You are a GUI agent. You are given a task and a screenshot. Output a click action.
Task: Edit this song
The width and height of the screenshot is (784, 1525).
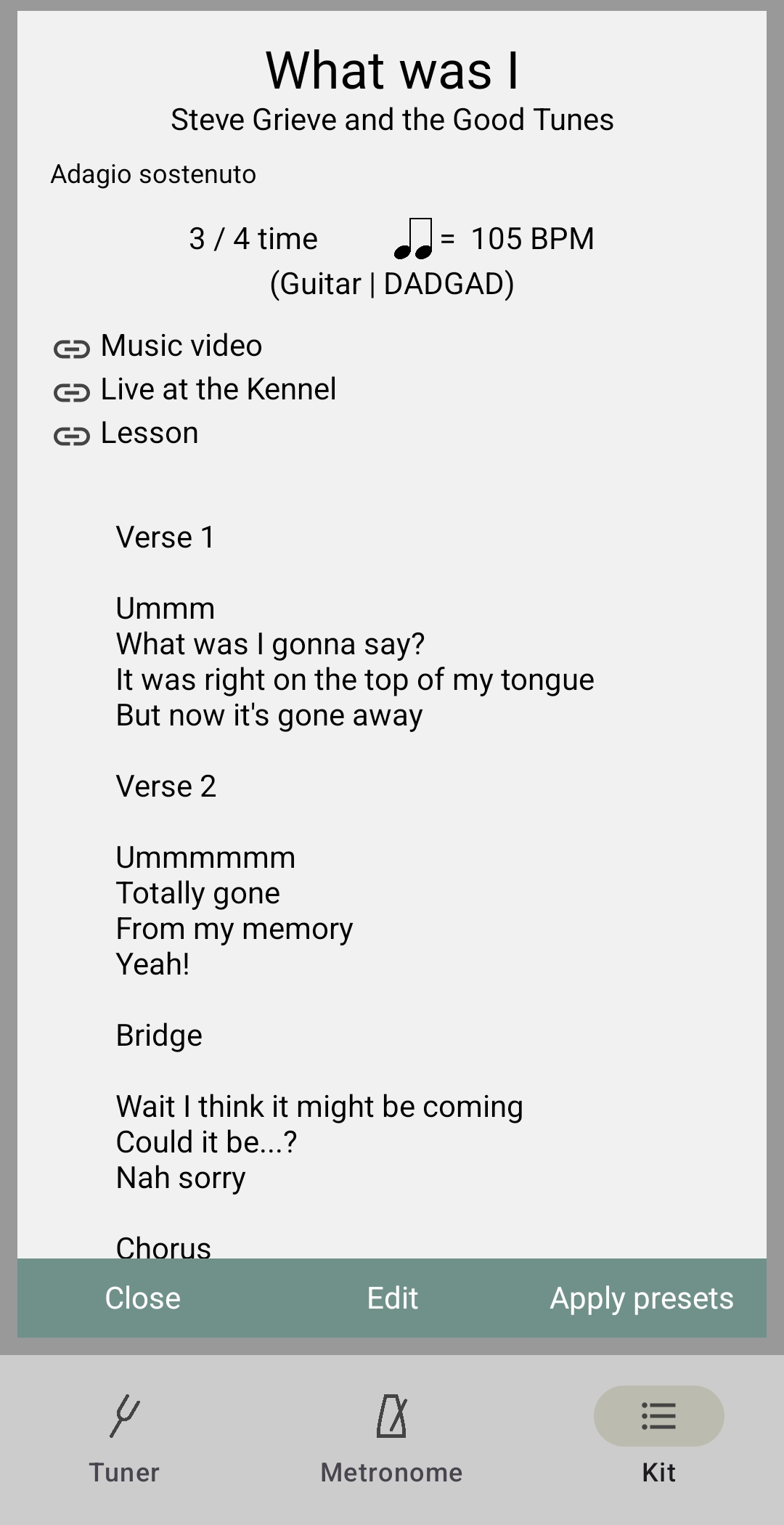[392, 1298]
